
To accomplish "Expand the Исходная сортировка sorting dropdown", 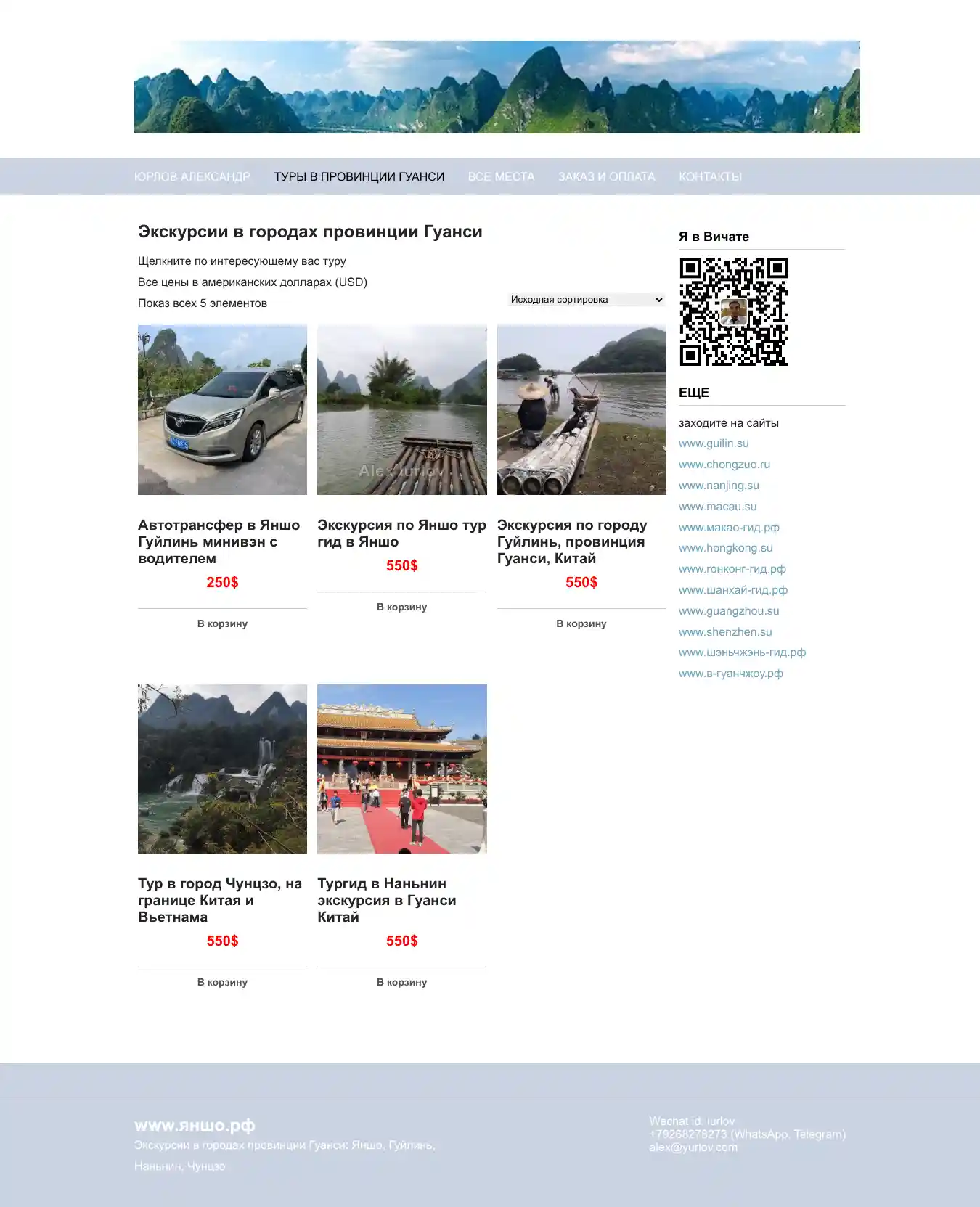I will coord(587,300).
